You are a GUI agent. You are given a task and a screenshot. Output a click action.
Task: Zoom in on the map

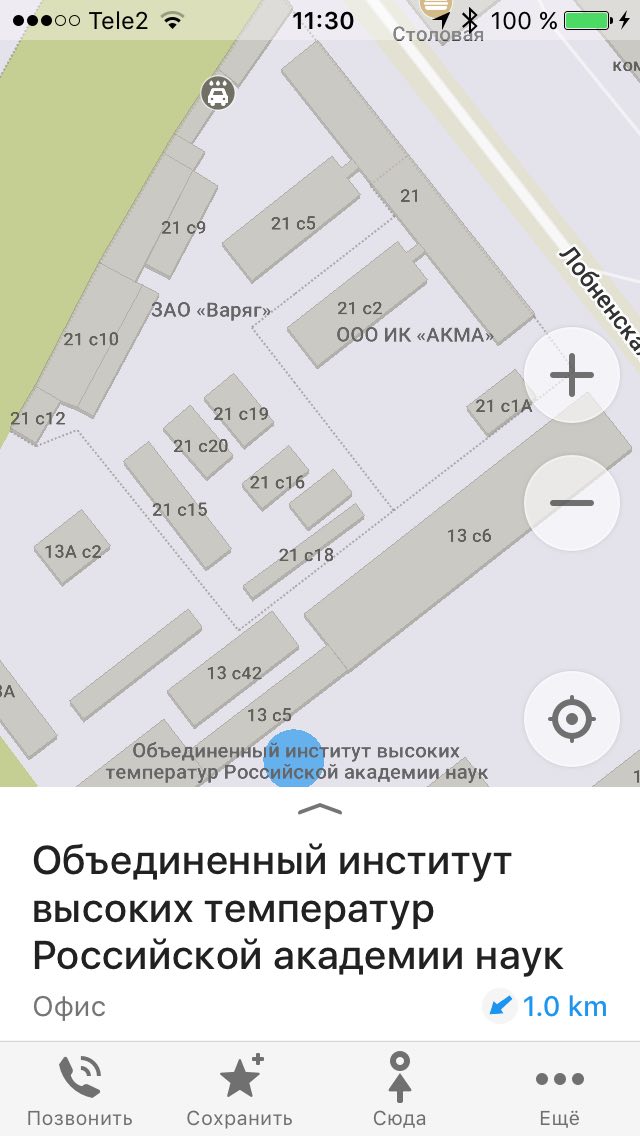(572, 376)
